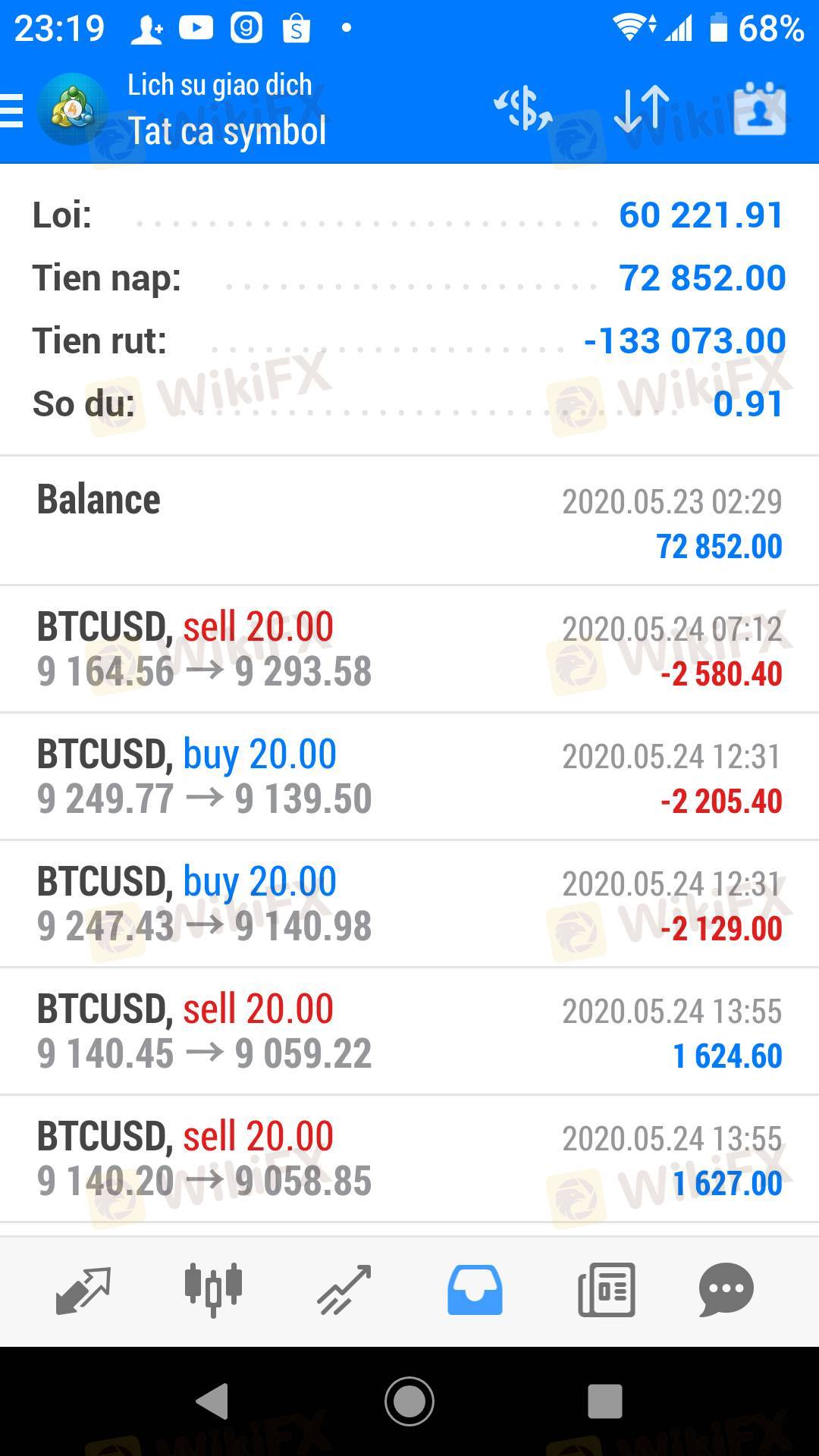
Task: Switch to the Quotes tab
Action: click(x=83, y=1289)
